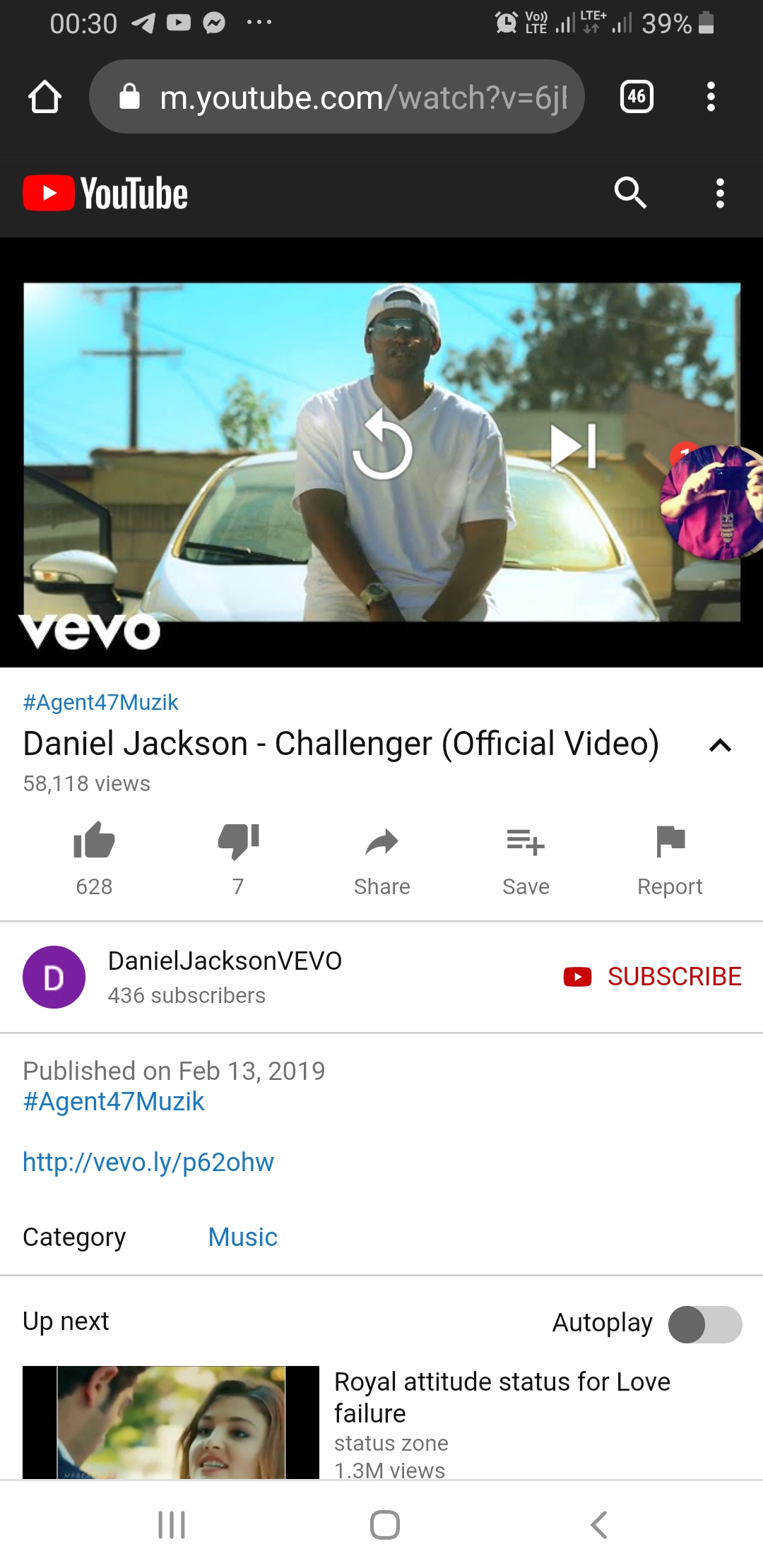Dislike this video

click(238, 842)
